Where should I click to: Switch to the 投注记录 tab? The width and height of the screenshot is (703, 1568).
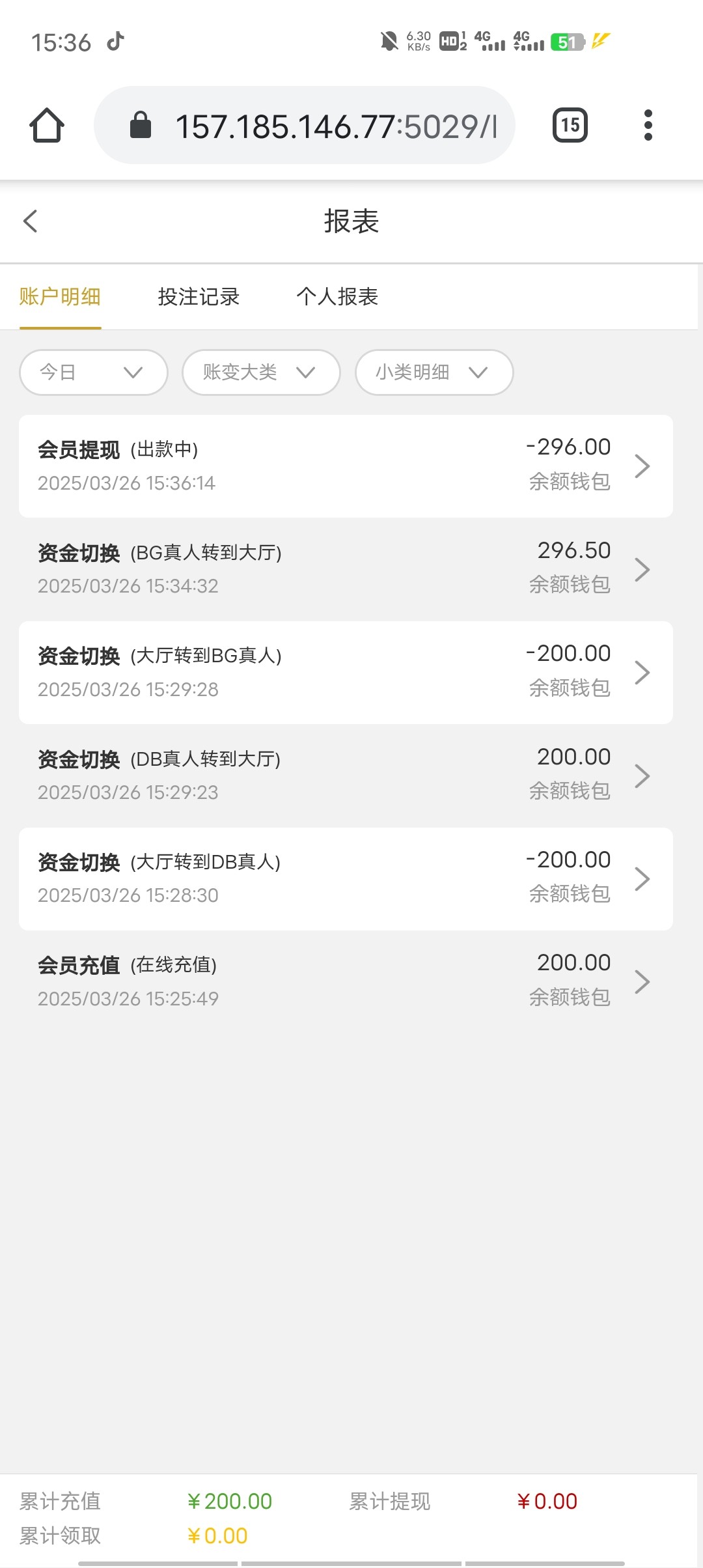coord(199,297)
